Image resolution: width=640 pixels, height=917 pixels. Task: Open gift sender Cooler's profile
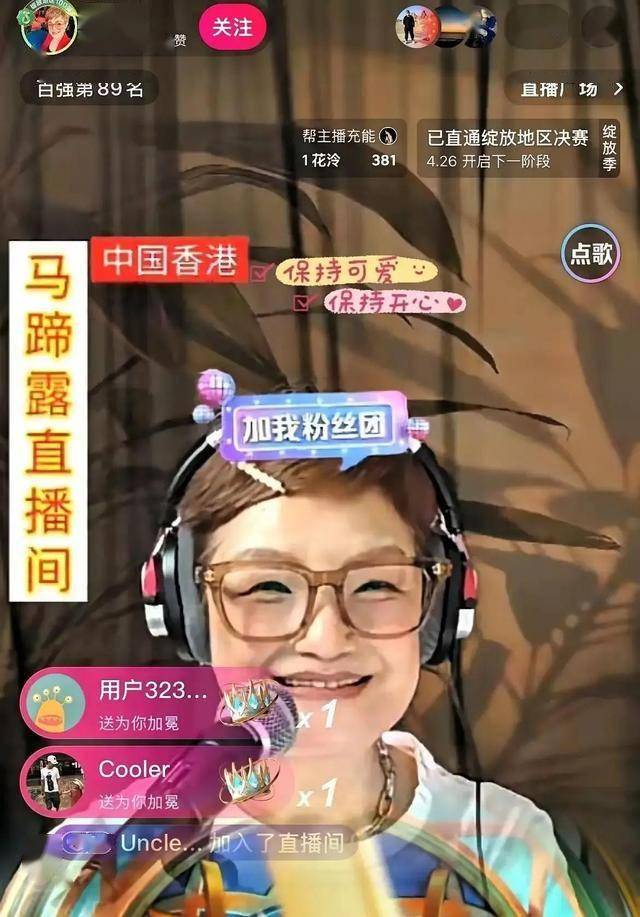point(54,781)
